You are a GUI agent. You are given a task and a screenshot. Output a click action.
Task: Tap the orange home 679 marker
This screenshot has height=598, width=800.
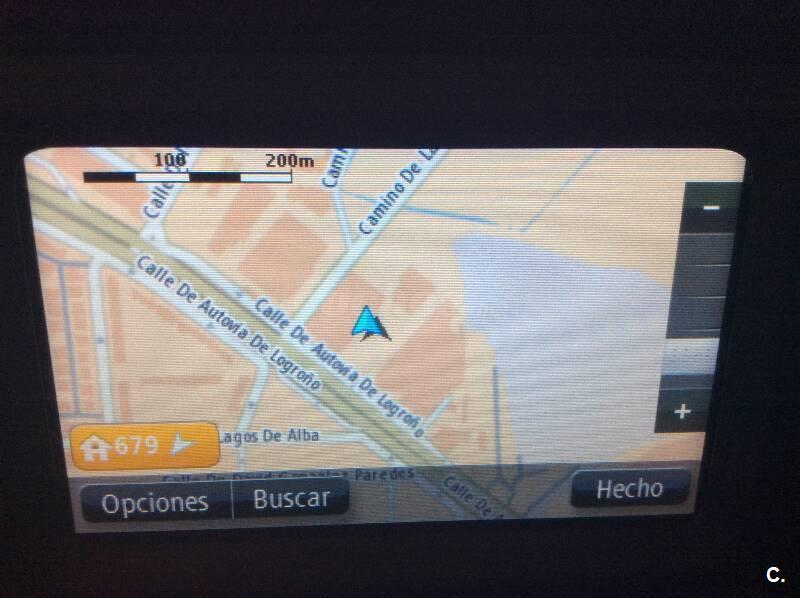pyautogui.click(x=144, y=446)
